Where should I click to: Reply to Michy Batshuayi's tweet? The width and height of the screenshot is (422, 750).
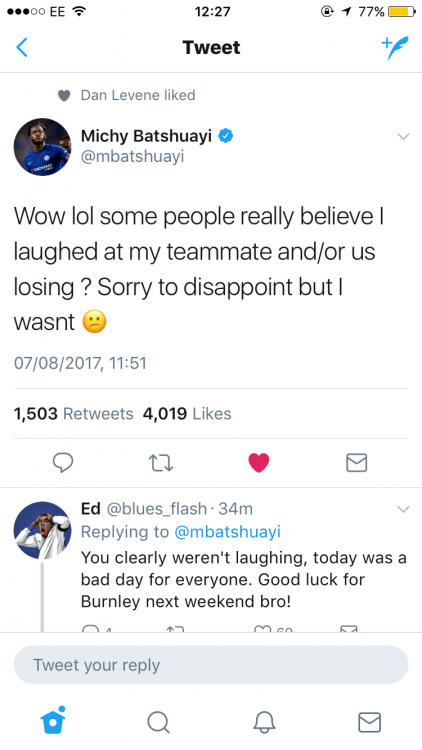coord(63,463)
